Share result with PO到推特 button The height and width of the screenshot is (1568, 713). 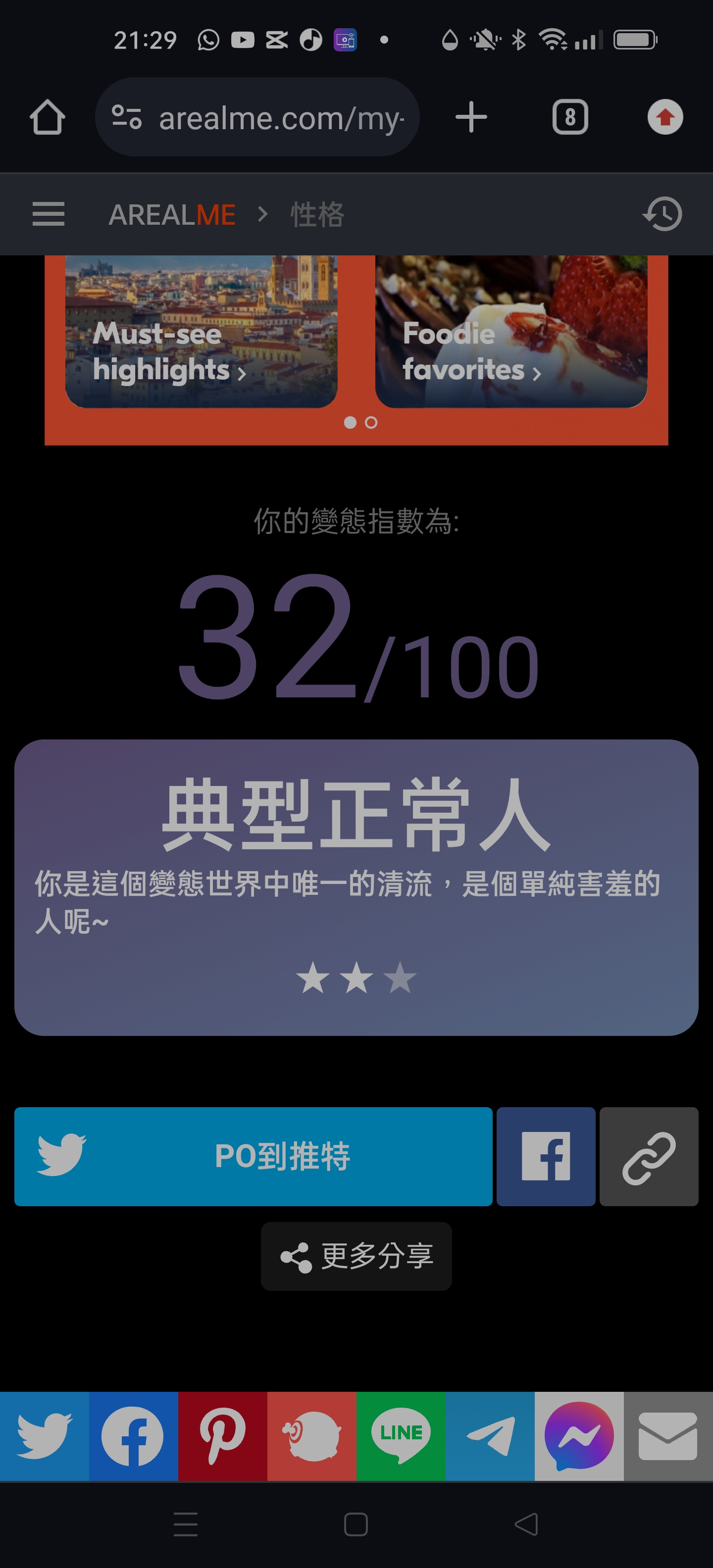tap(254, 1156)
